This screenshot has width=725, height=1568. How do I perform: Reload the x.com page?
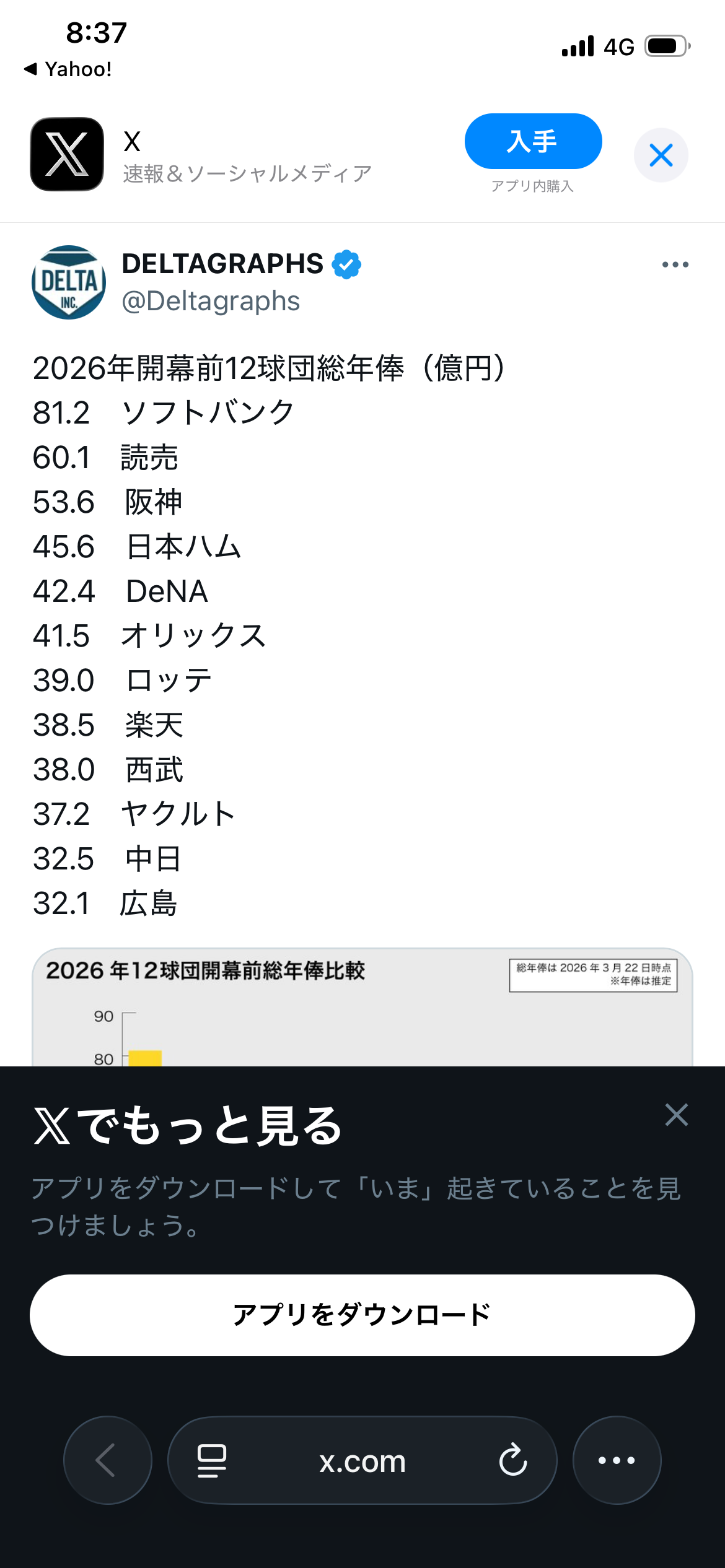pyautogui.click(x=512, y=1460)
